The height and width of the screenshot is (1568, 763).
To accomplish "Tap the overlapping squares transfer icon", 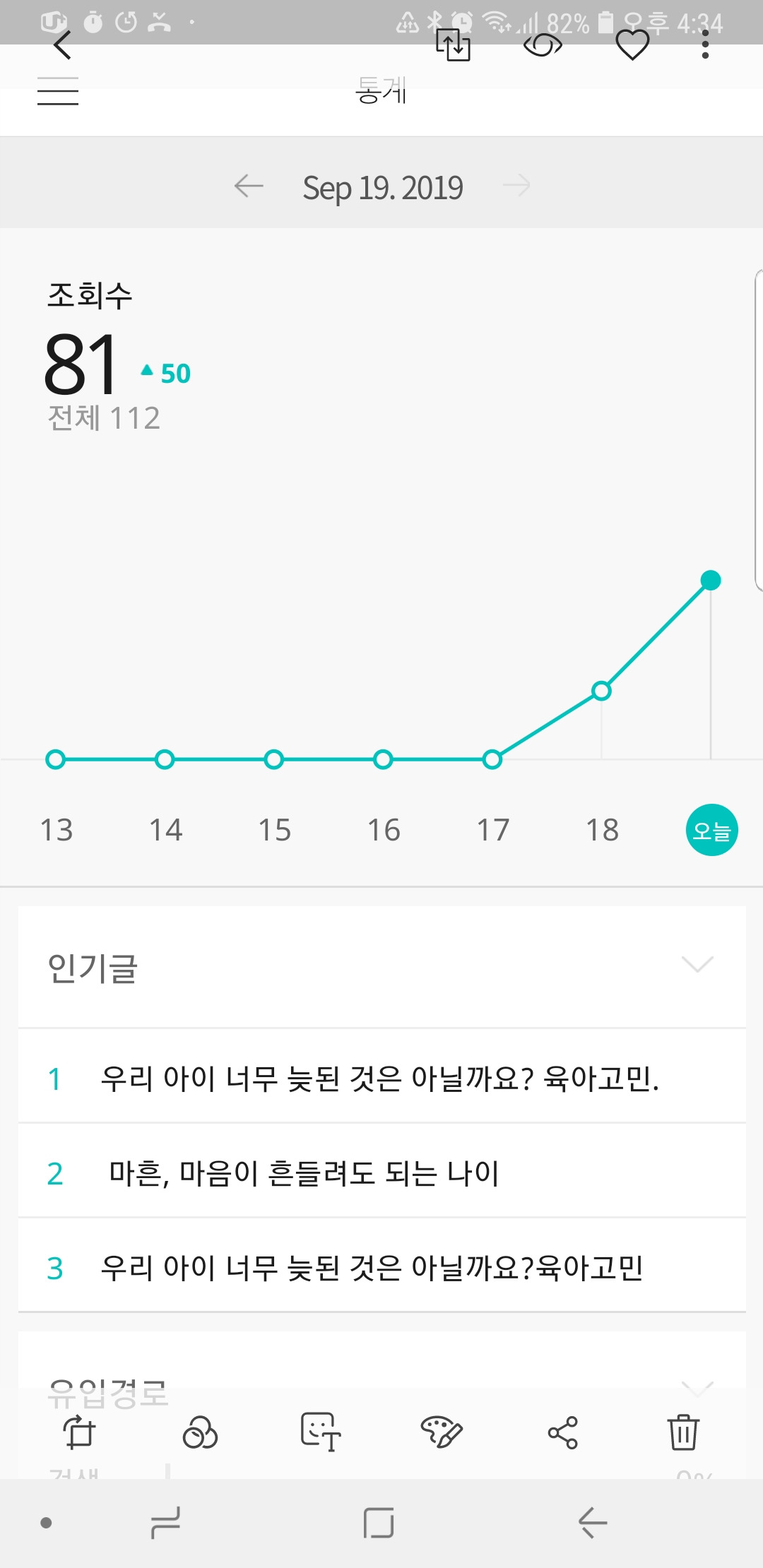I will point(453,45).
